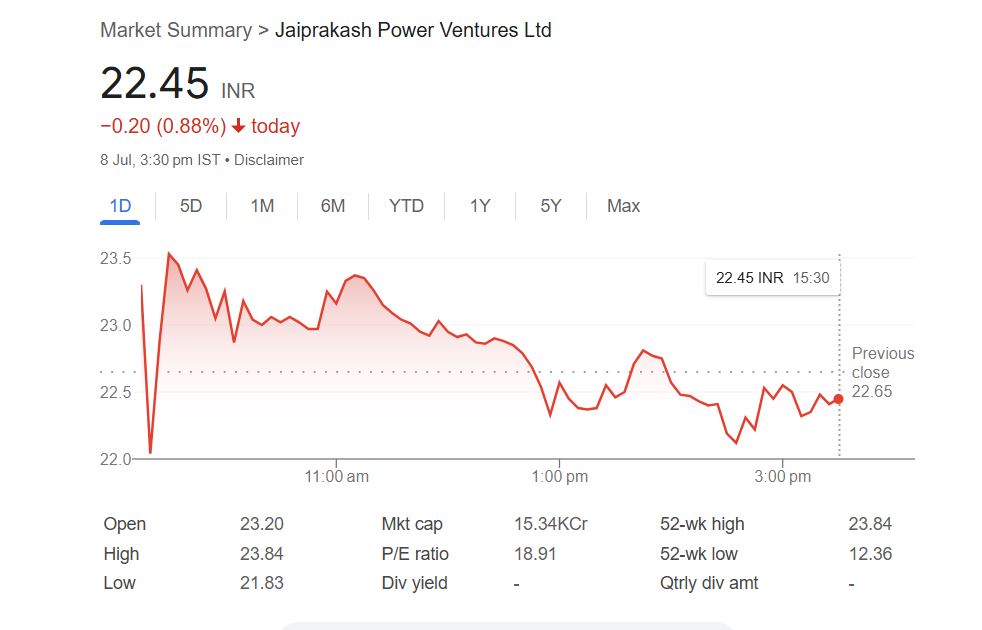Viewport: 982px width, 630px height.
Task: Open the Market Summary link
Action: (x=176, y=30)
